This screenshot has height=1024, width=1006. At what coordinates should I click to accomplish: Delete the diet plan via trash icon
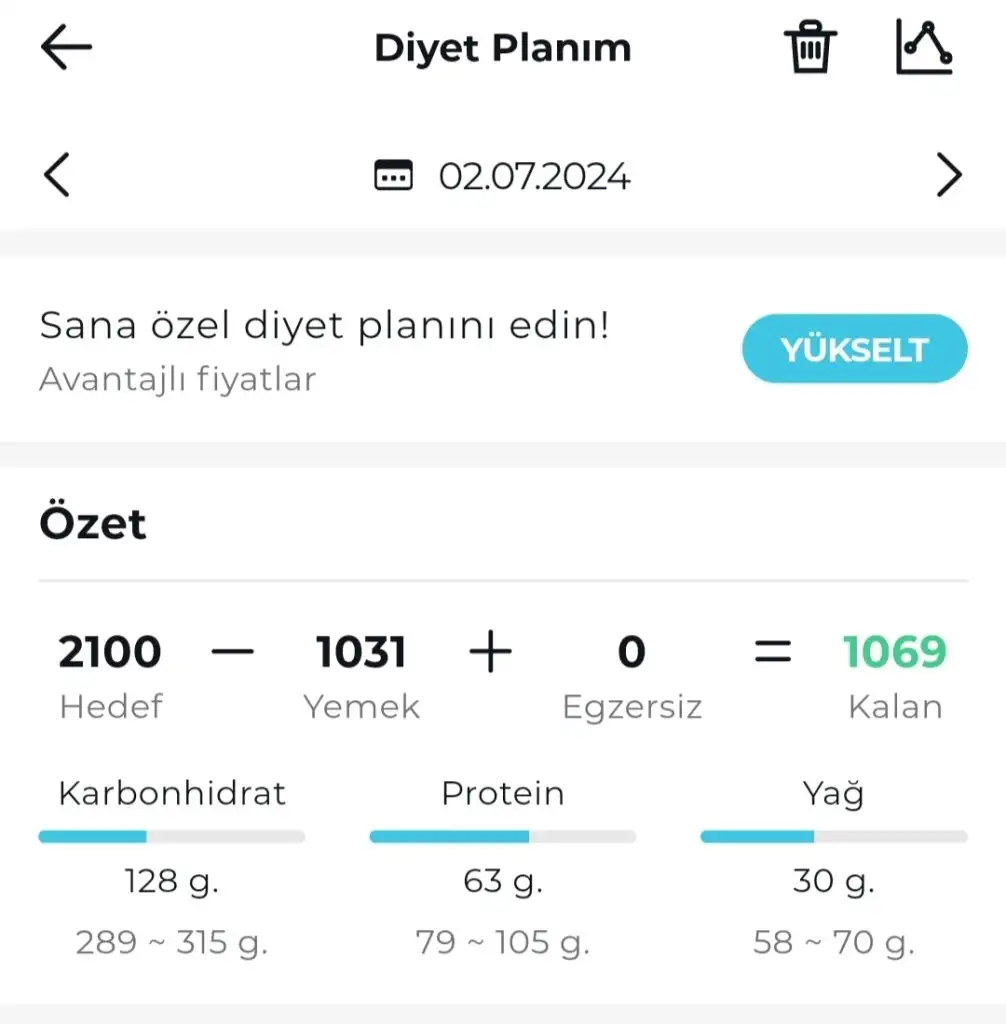tap(808, 47)
